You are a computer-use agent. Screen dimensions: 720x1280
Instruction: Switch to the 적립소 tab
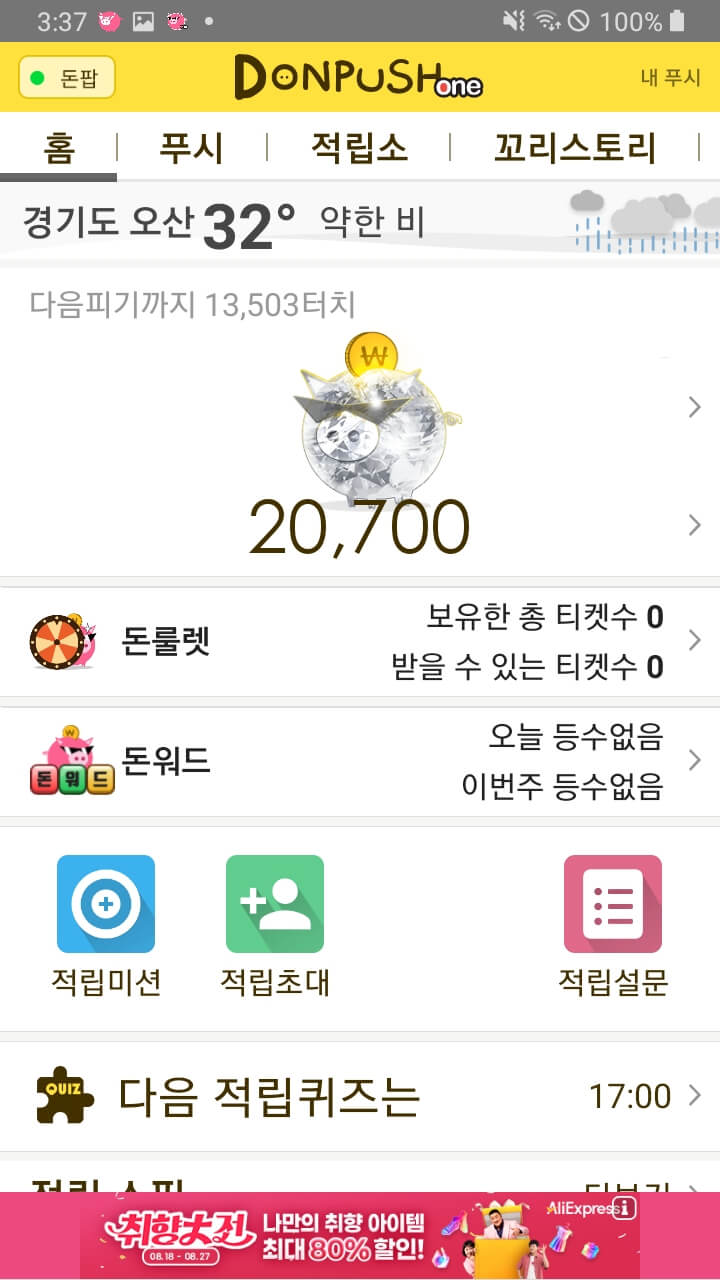point(358,148)
